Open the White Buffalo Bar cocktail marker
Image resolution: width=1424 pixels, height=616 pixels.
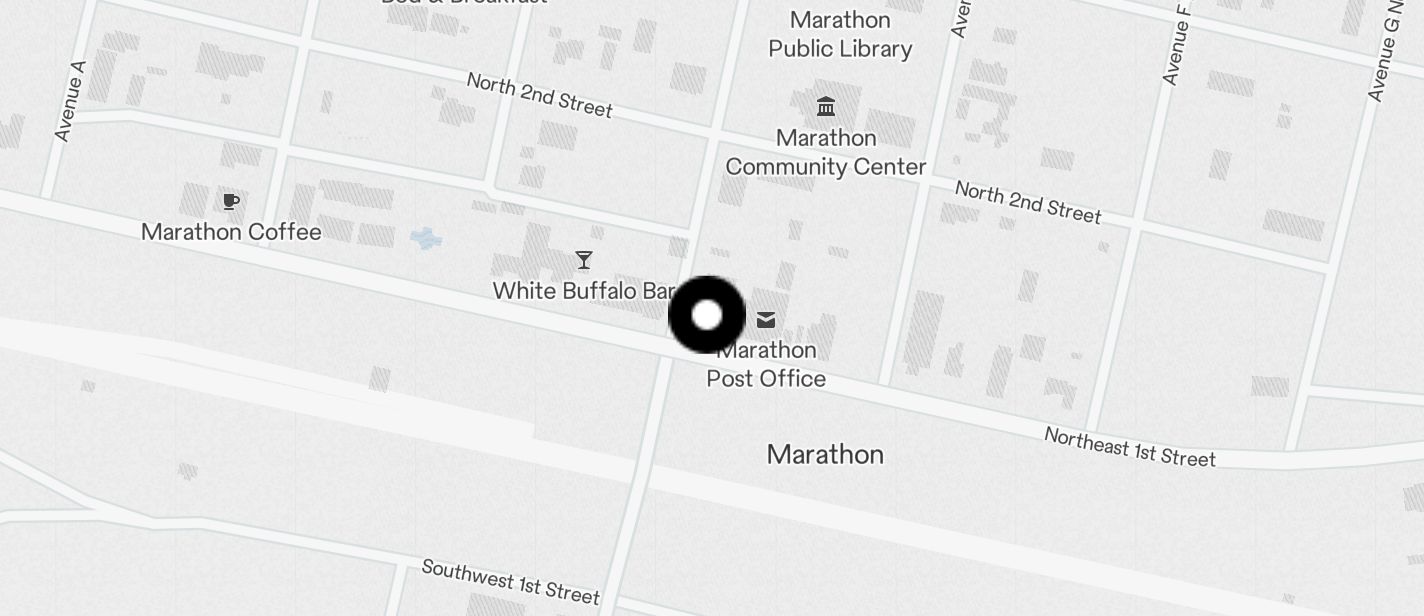click(x=584, y=260)
